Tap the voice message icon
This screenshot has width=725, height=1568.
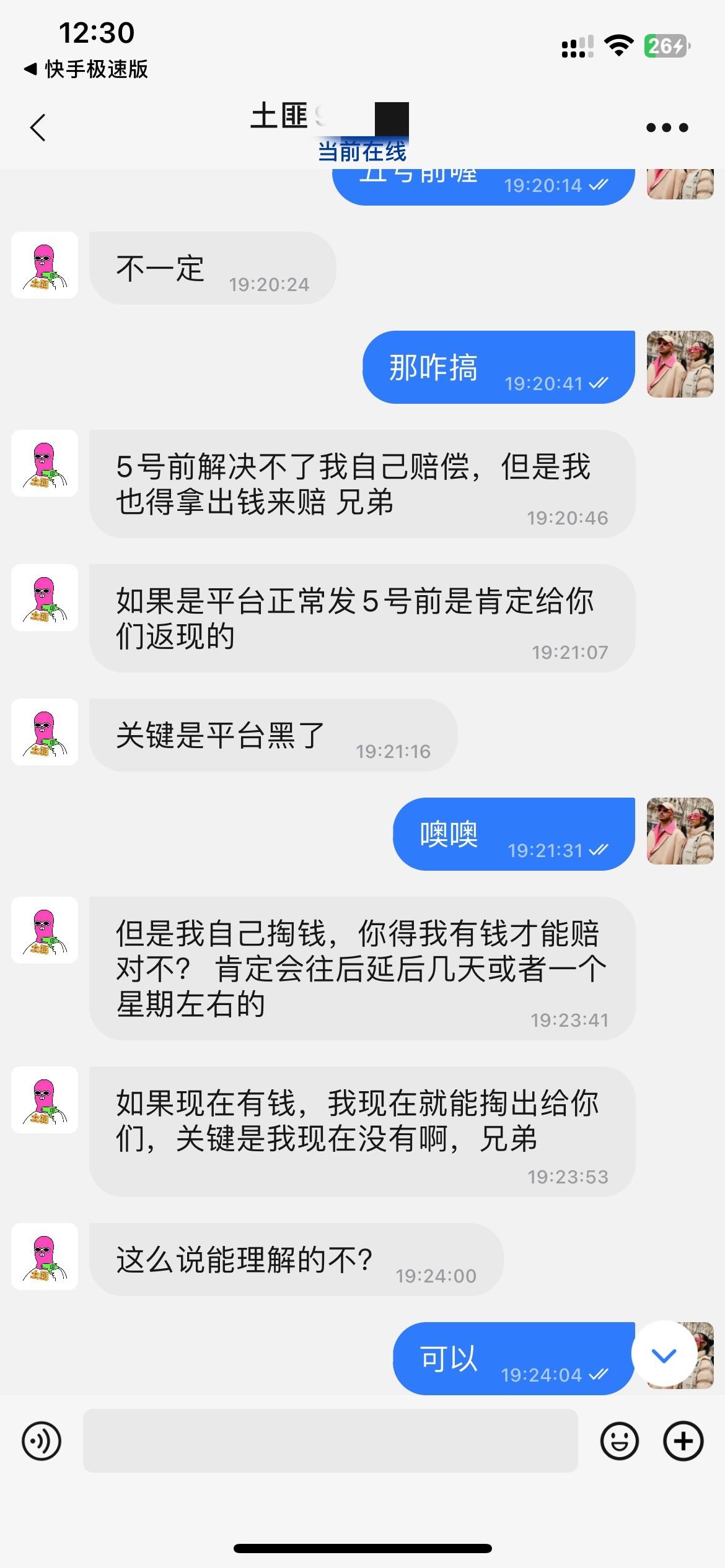[42, 1441]
